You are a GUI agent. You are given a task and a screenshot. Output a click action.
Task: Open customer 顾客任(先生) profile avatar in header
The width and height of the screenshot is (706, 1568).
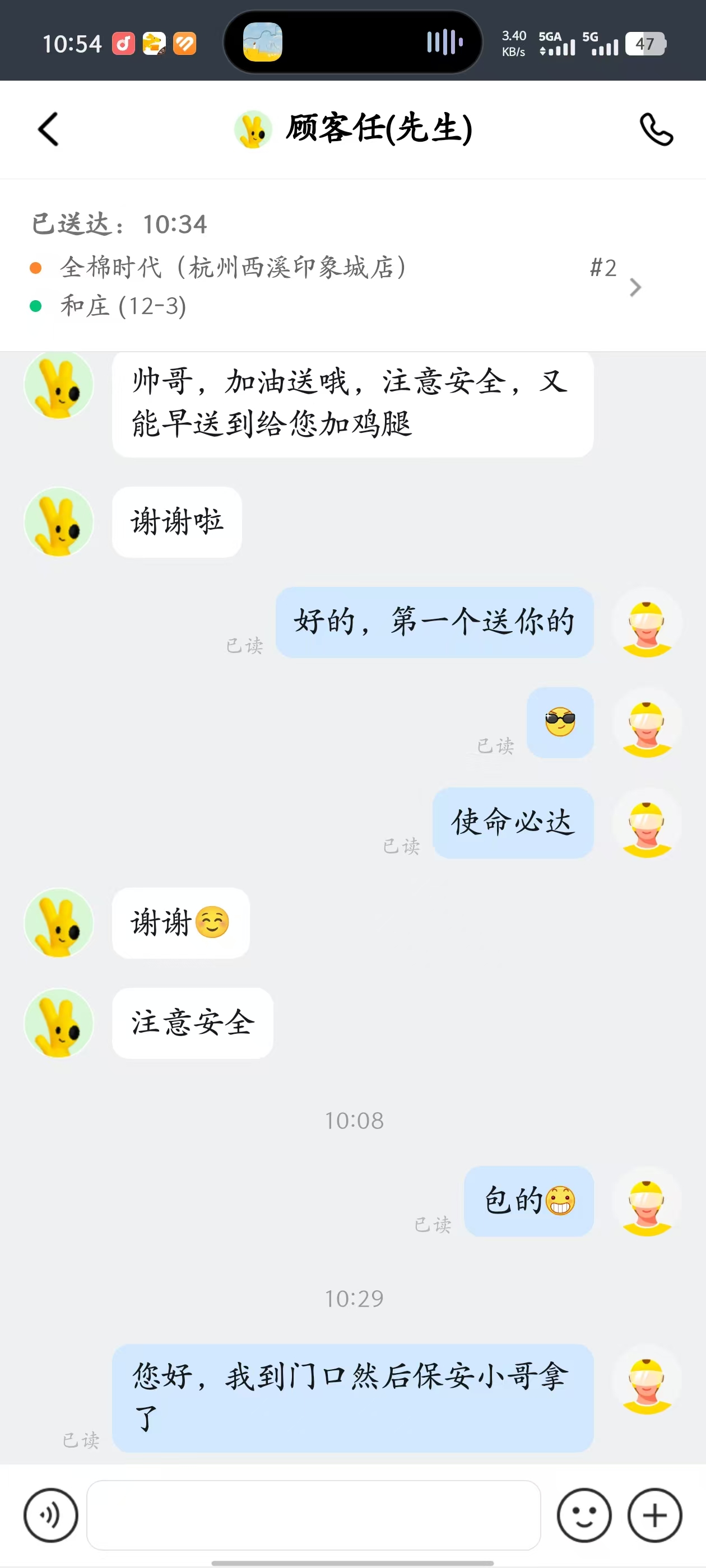253,129
